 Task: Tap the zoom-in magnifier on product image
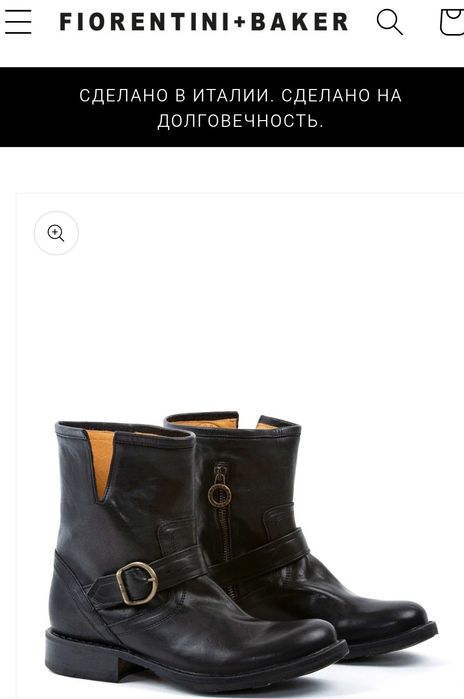[x=56, y=233]
